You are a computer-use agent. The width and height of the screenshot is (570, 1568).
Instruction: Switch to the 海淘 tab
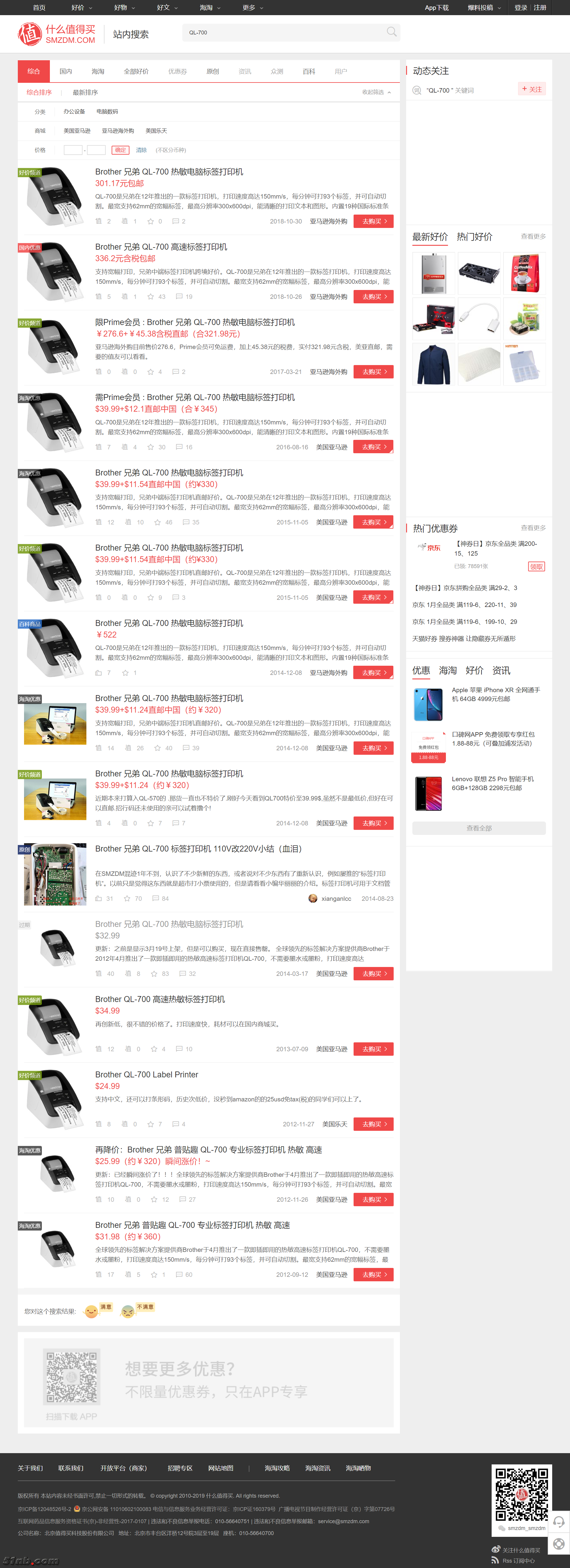pos(98,72)
